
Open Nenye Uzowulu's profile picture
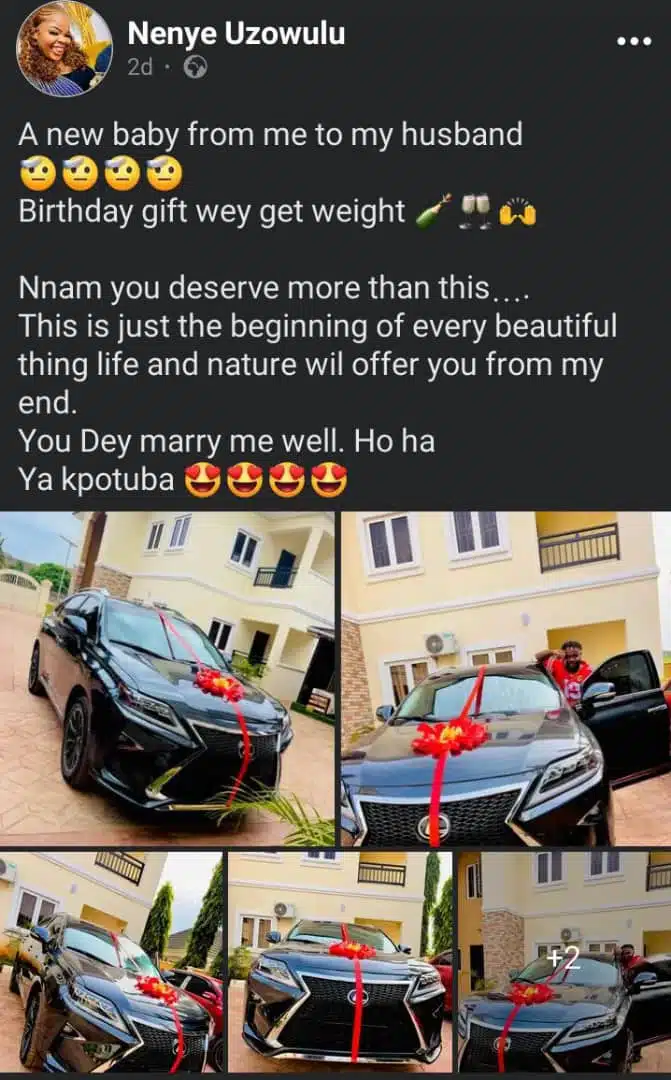pyautogui.click(x=64, y=48)
